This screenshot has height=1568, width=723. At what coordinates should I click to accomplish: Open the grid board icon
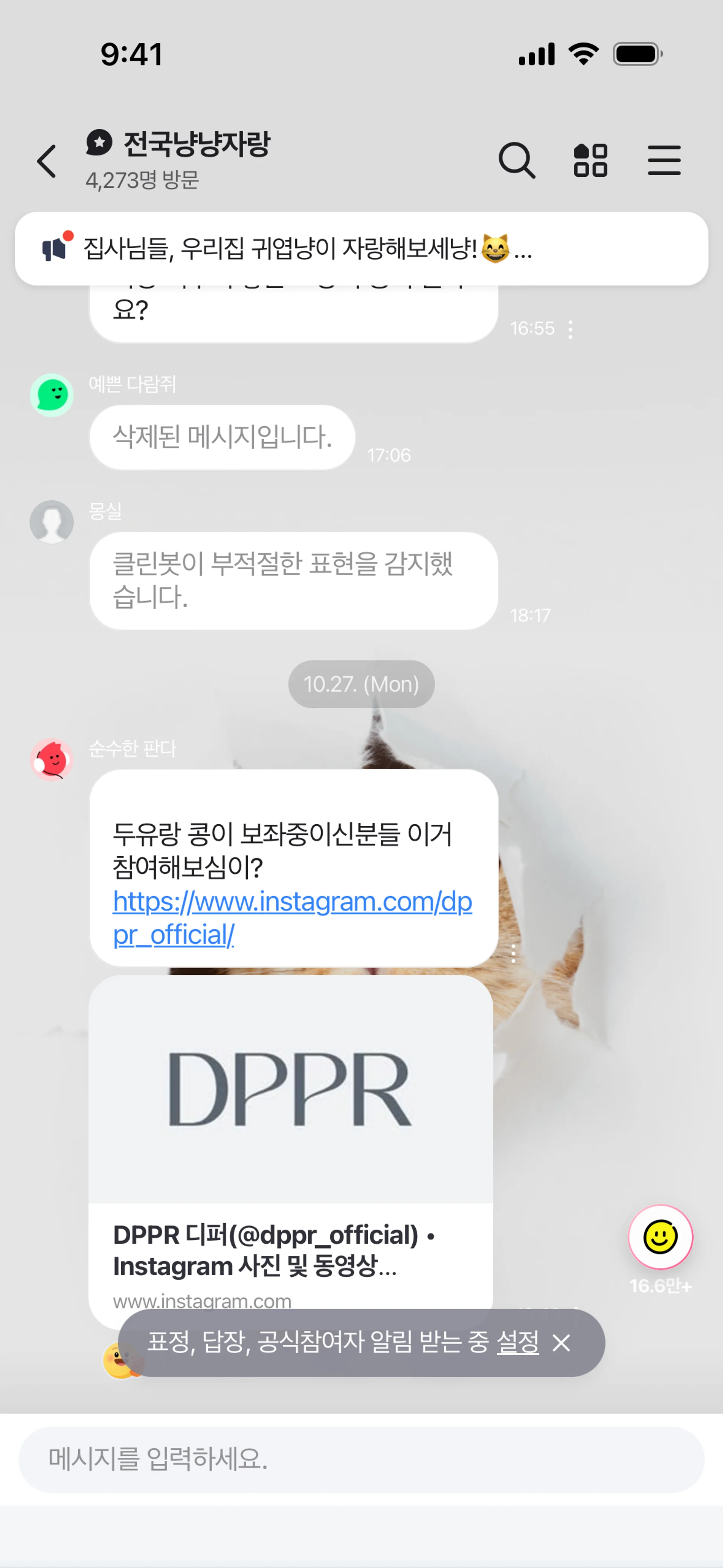tap(590, 161)
